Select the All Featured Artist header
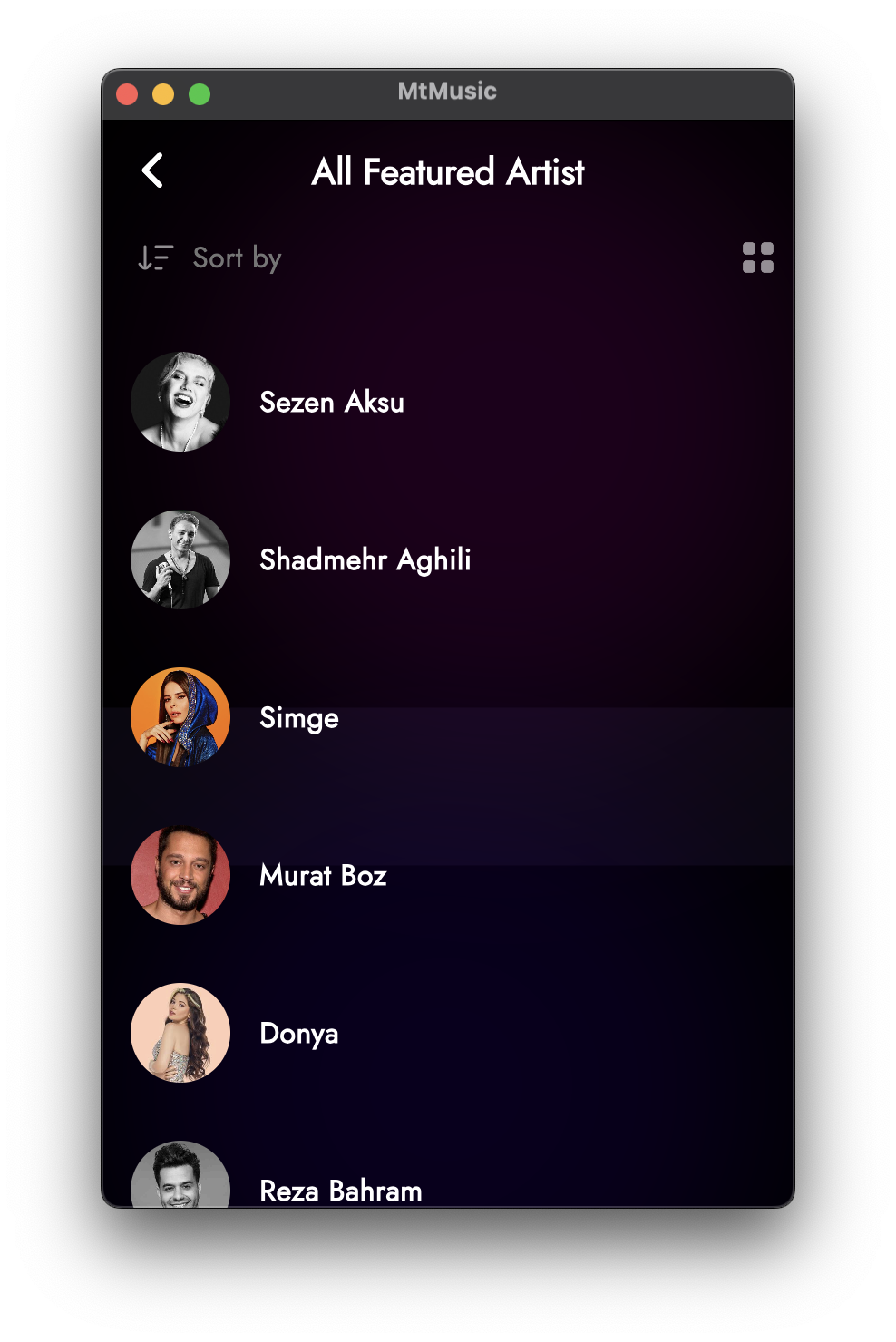The width and height of the screenshot is (896, 1342). coord(448,172)
